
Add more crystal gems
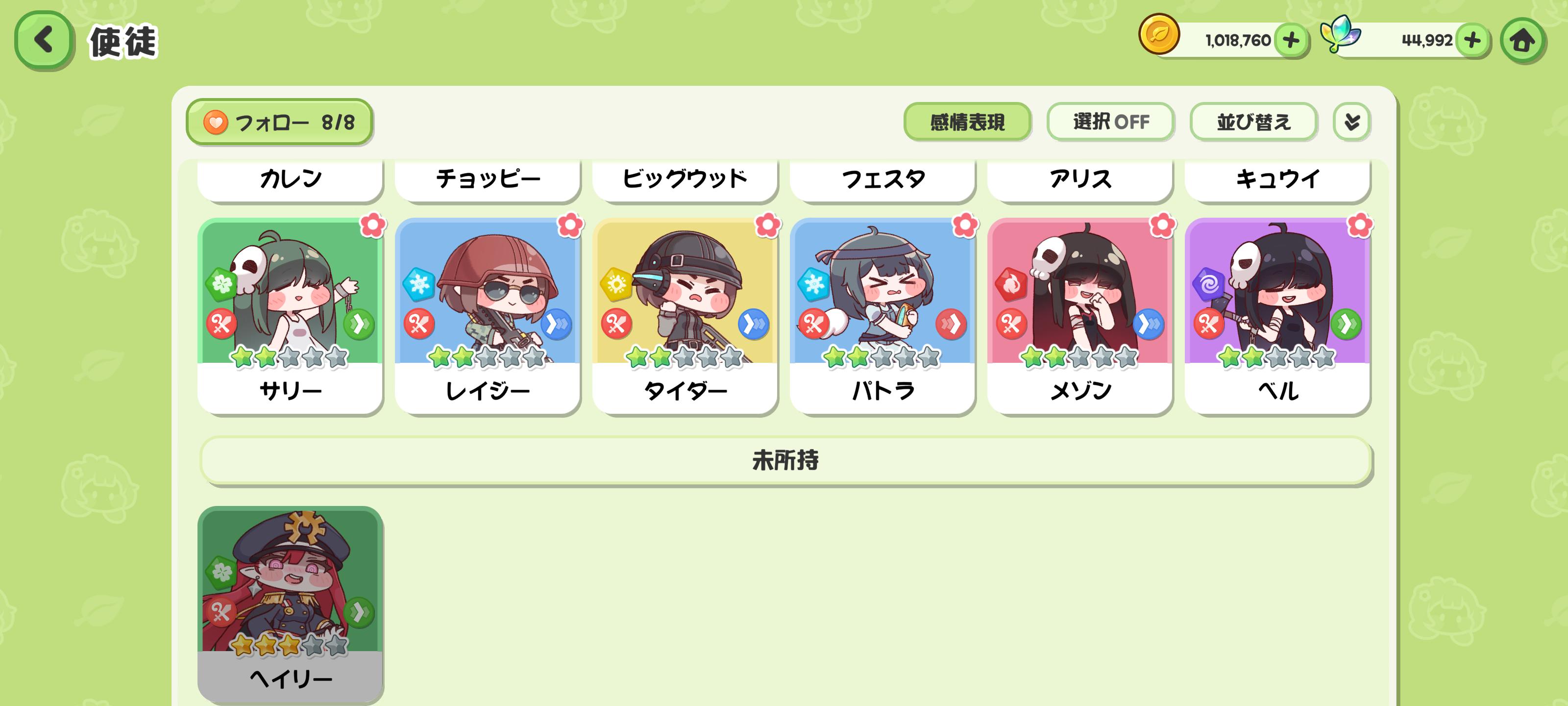1472,41
